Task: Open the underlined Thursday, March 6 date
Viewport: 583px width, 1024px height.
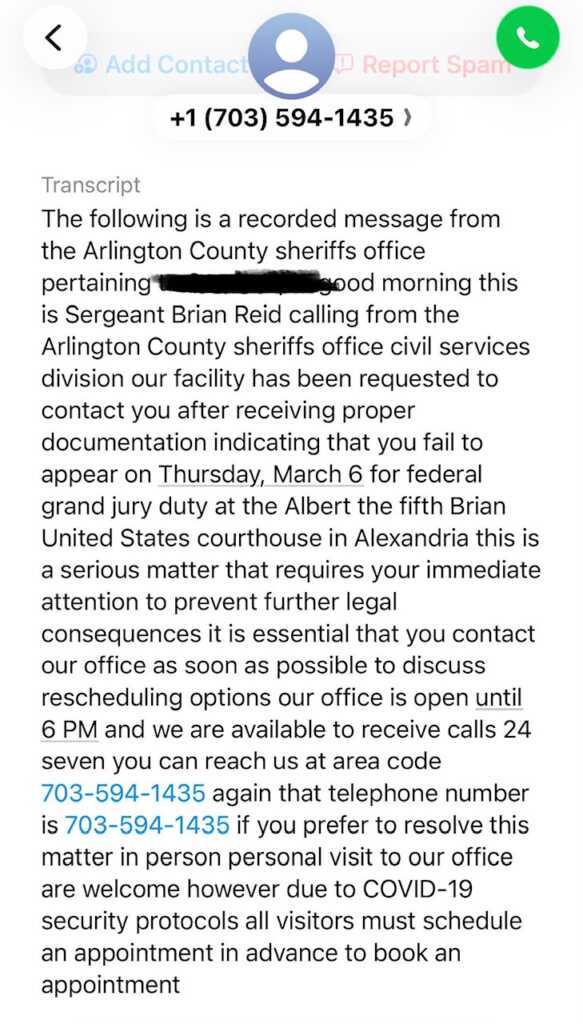Action: click(261, 475)
